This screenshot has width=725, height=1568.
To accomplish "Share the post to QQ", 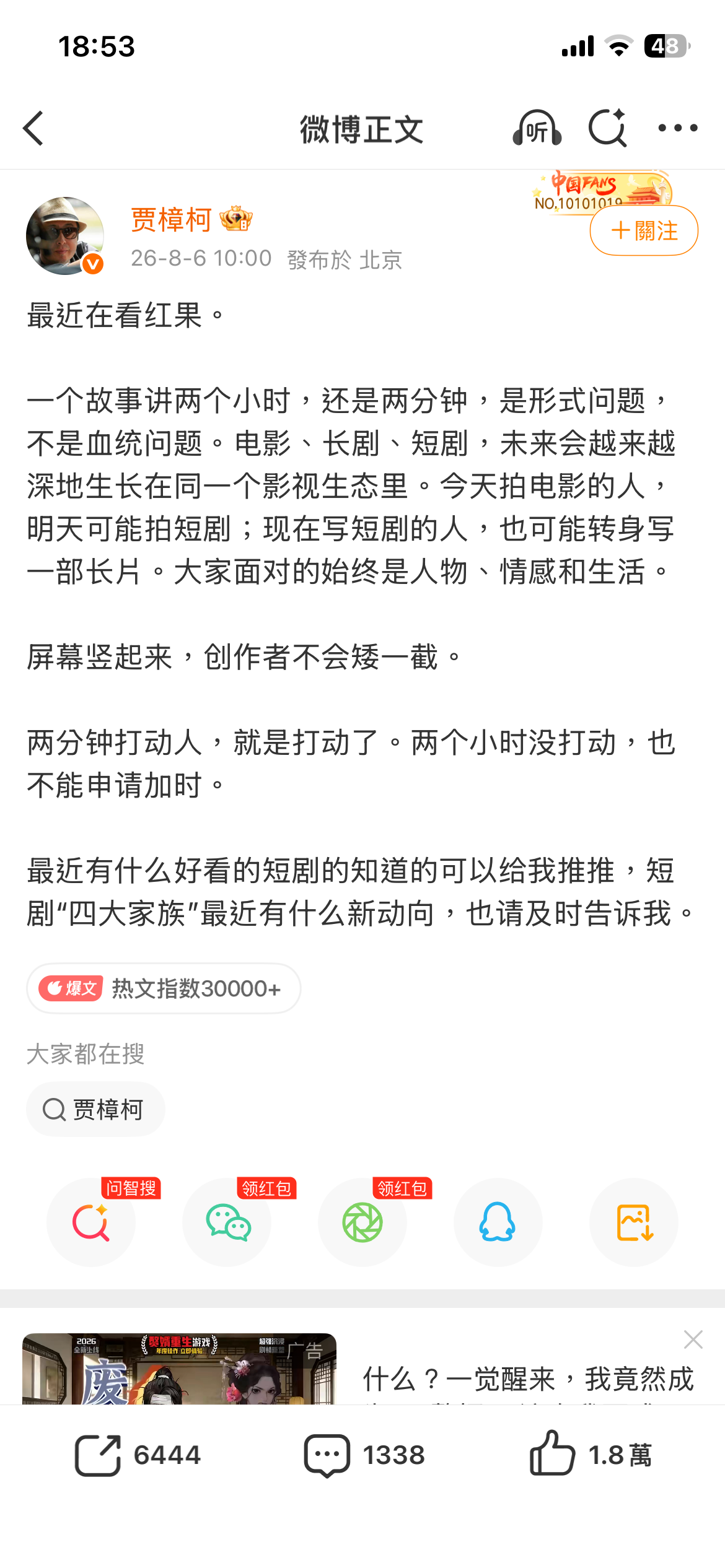I will coord(498,1222).
